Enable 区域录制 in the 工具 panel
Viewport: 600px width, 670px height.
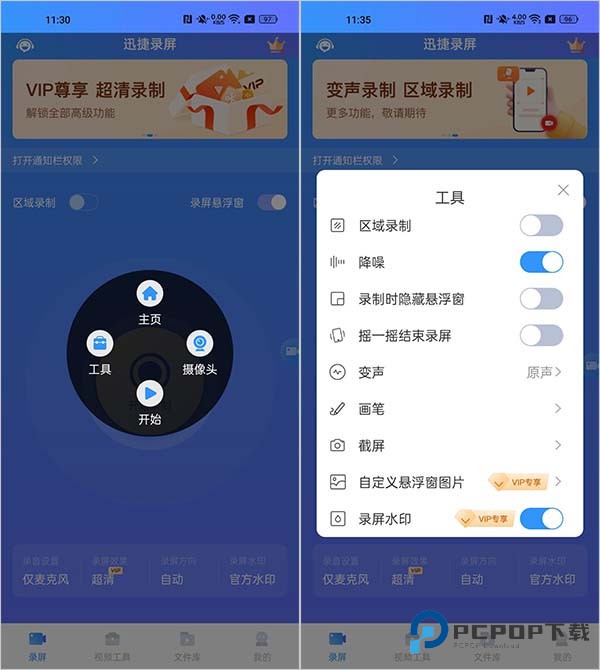click(x=541, y=226)
